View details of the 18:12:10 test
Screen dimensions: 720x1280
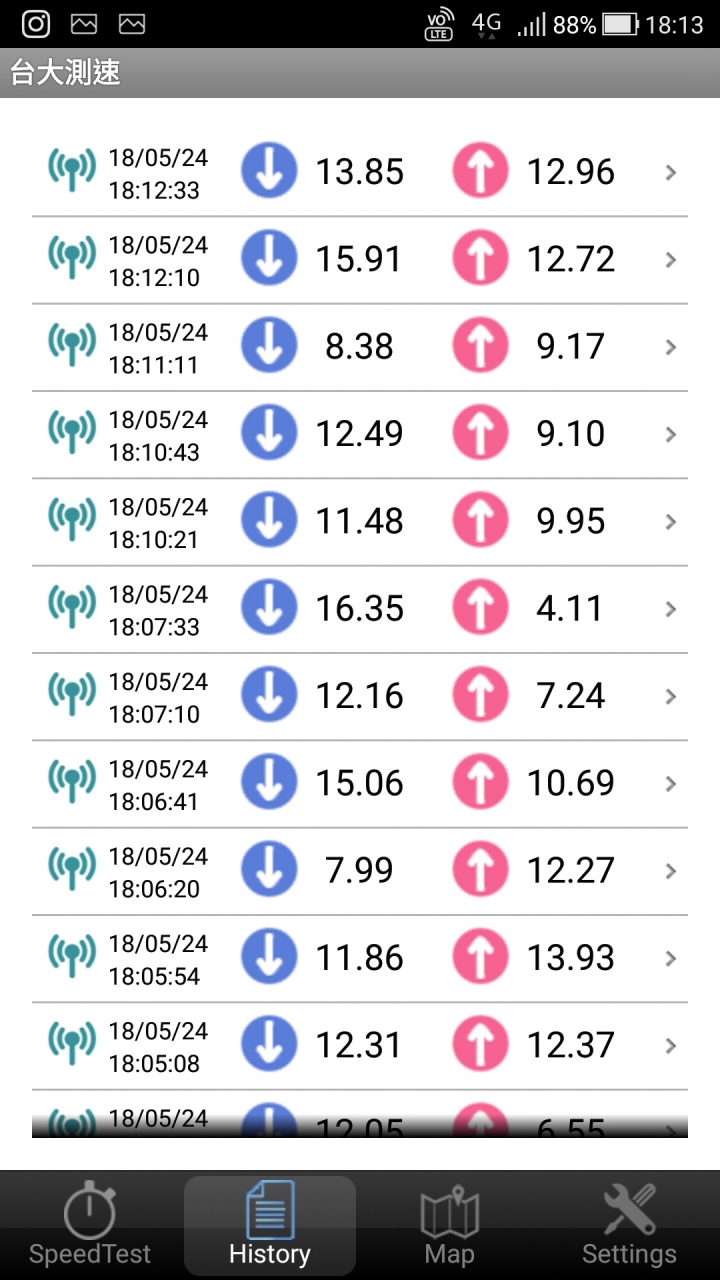click(360, 260)
